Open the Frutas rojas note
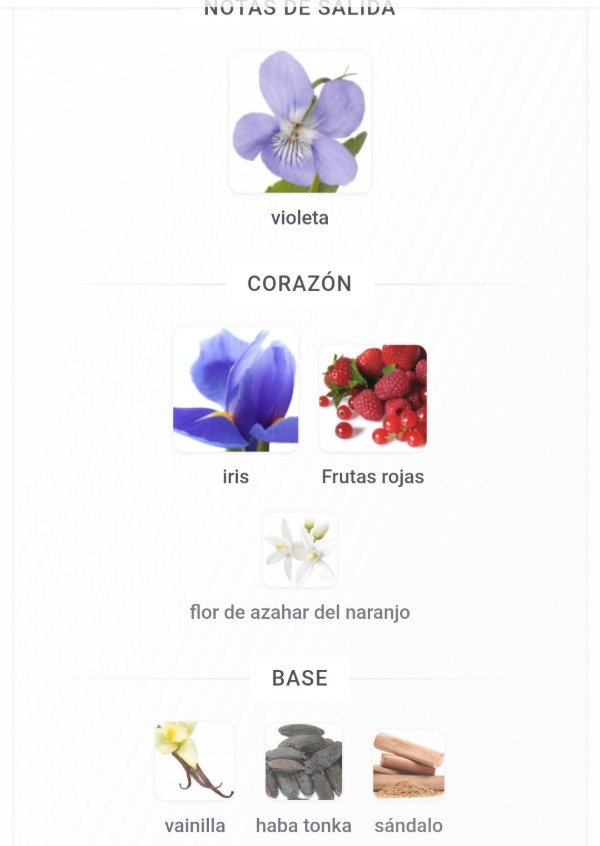This screenshot has height=846, width=600. click(373, 397)
